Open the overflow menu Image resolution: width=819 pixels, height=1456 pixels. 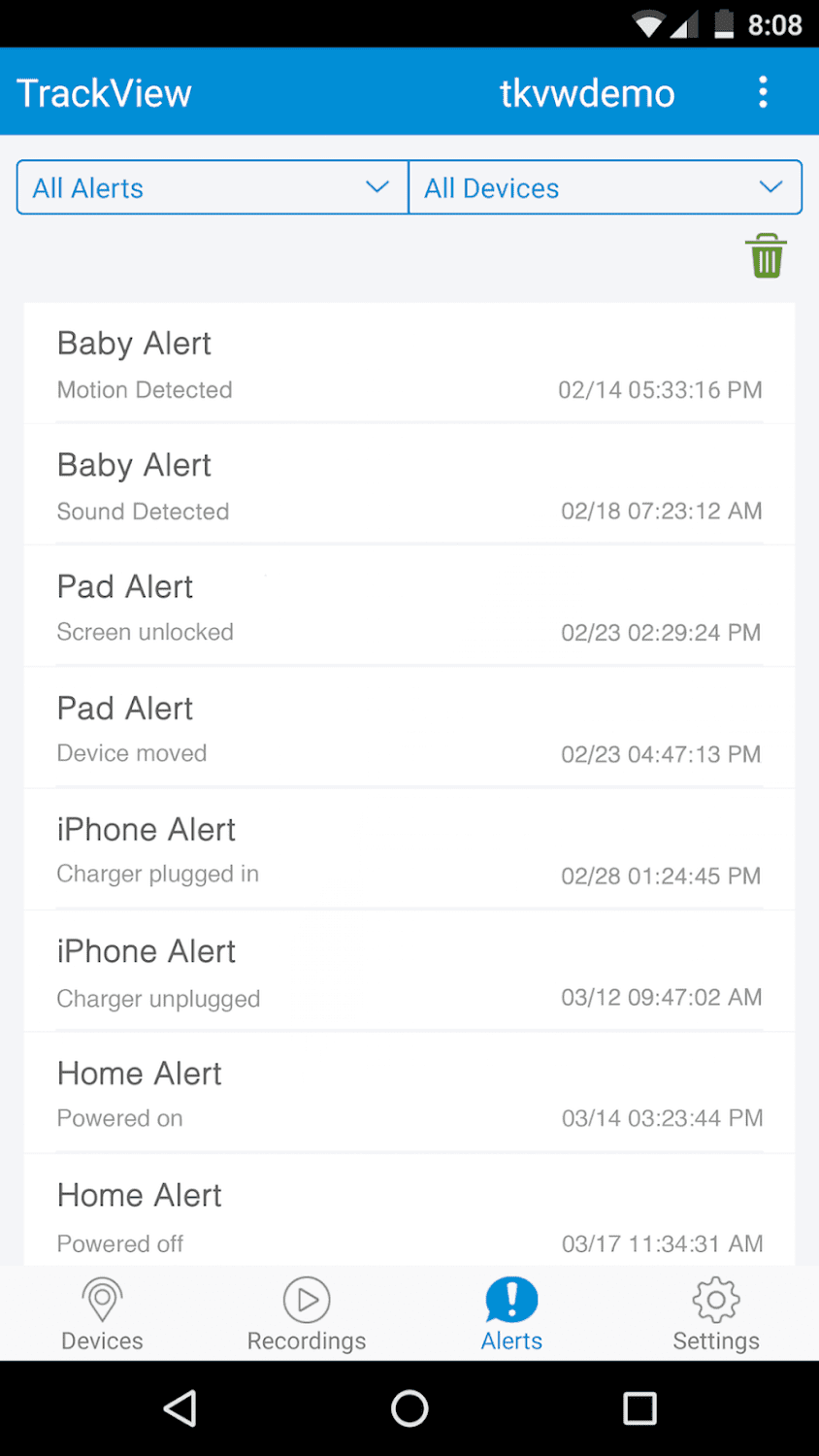point(764,92)
